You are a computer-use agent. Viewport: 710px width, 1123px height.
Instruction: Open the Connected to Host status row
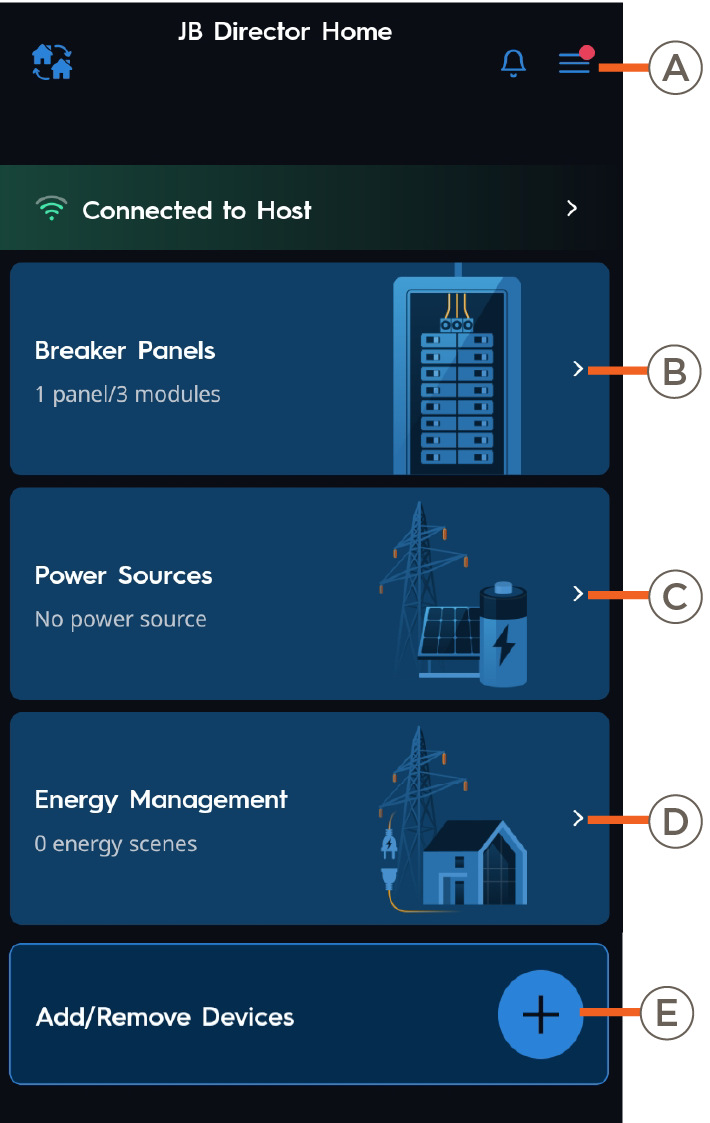[310, 210]
